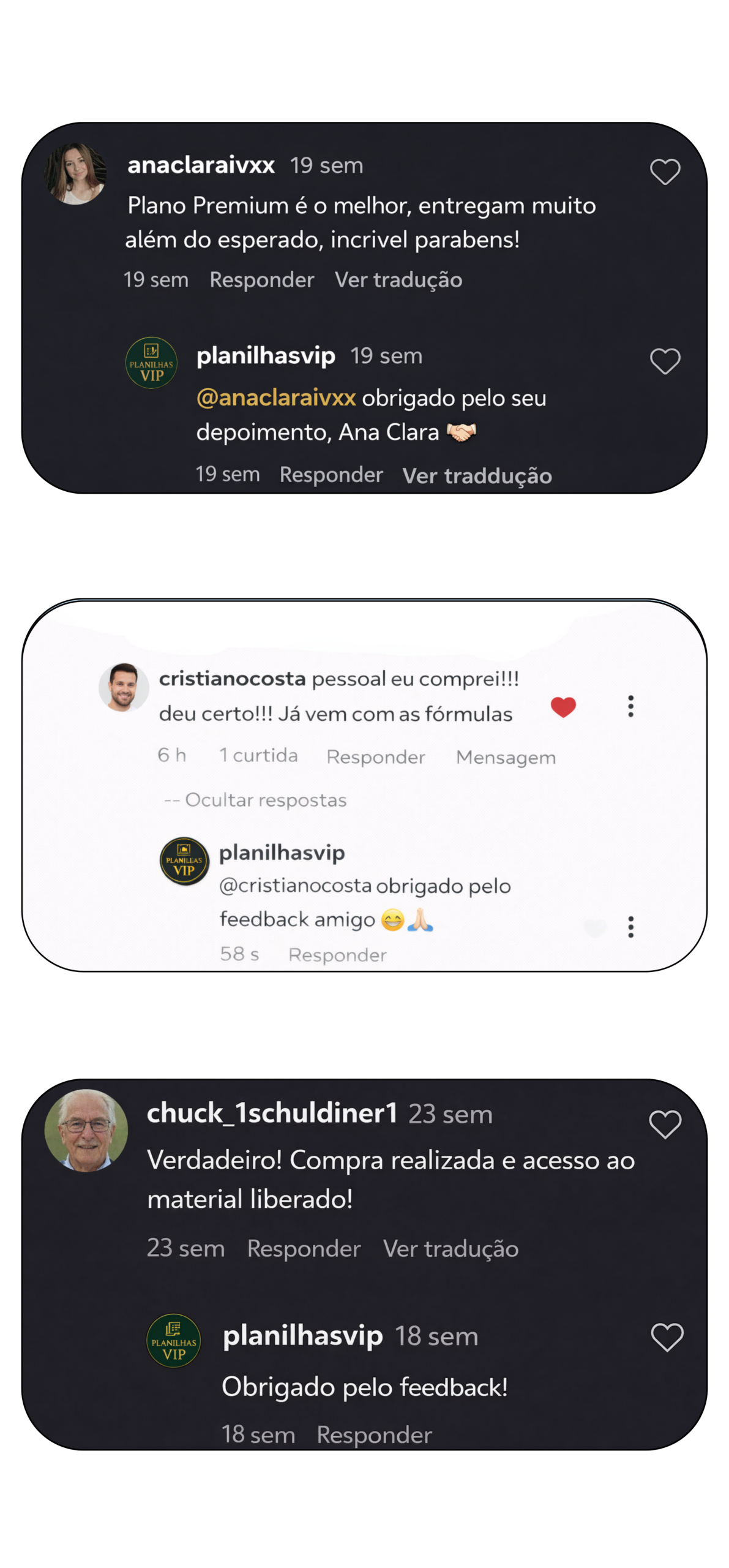Show translation of planilhasvip's reply
Image resolution: width=729 pixels, height=1568 pixels.
(479, 475)
